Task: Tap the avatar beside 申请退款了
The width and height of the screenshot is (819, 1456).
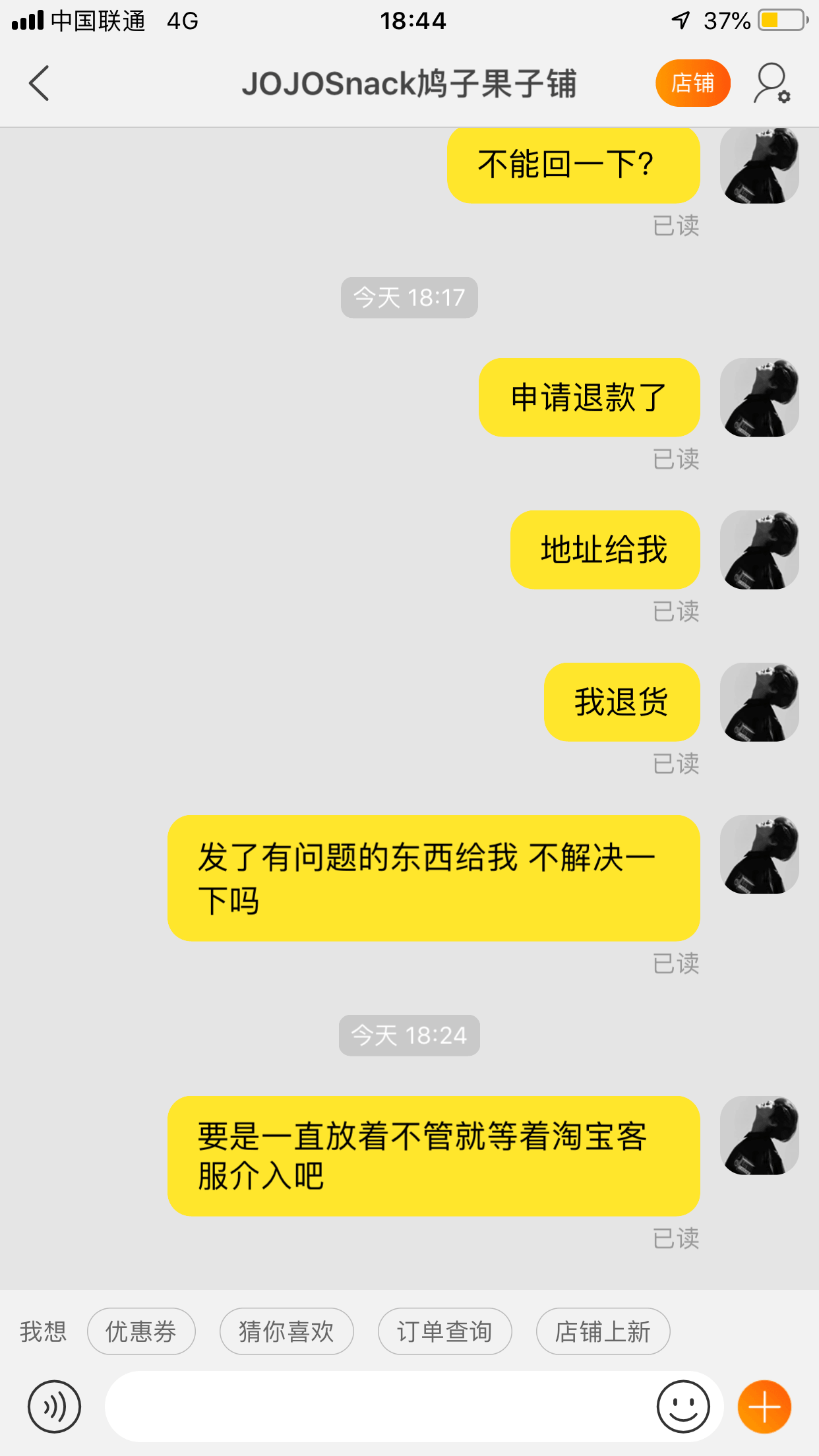Action: [759, 398]
